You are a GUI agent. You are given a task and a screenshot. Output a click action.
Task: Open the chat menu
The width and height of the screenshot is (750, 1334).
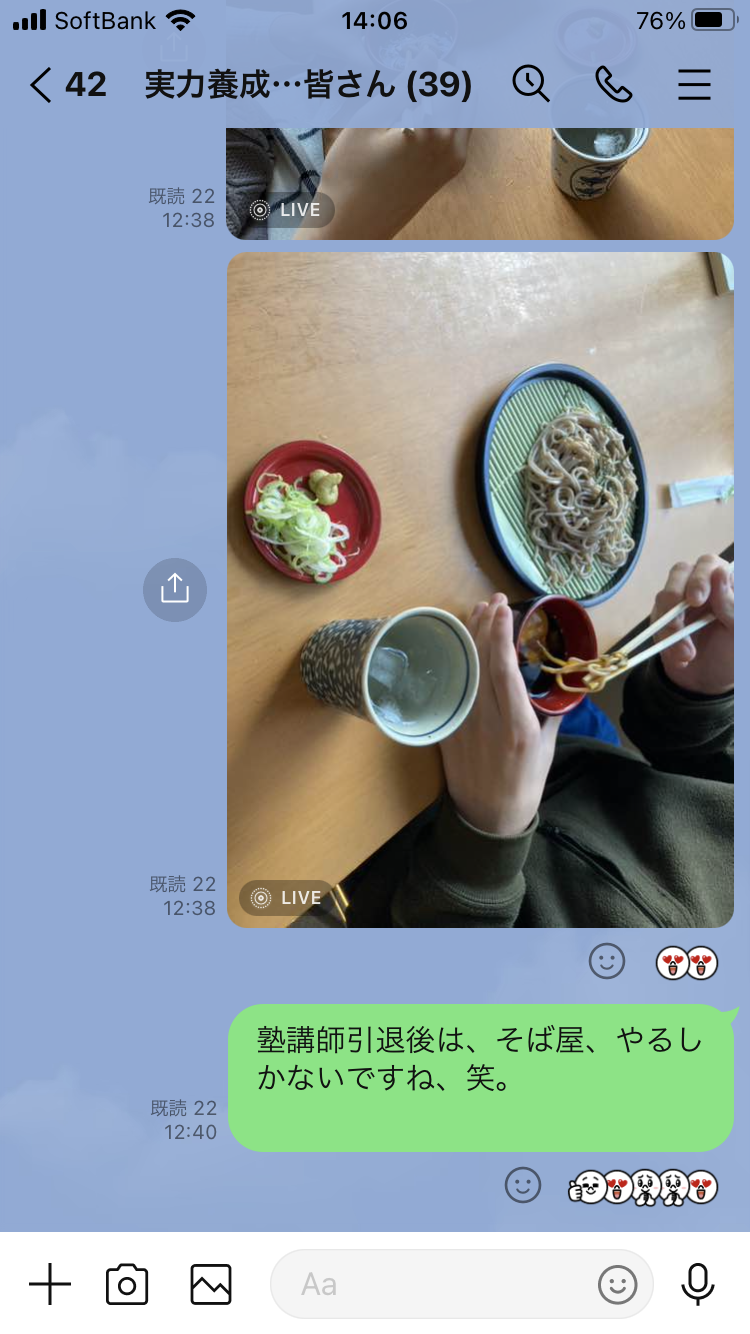coord(694,85)
